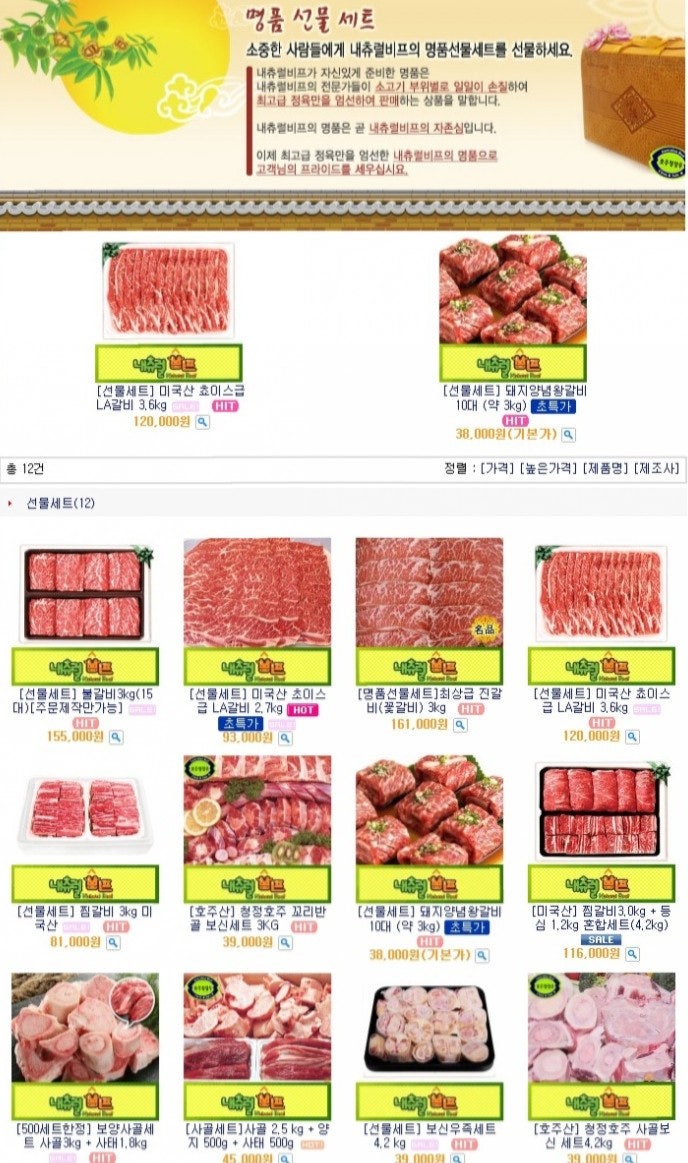
Task: Open featured 돼지양념왕갈비 10대 product image
Action: pyautogui.click(x=513, y=291)
